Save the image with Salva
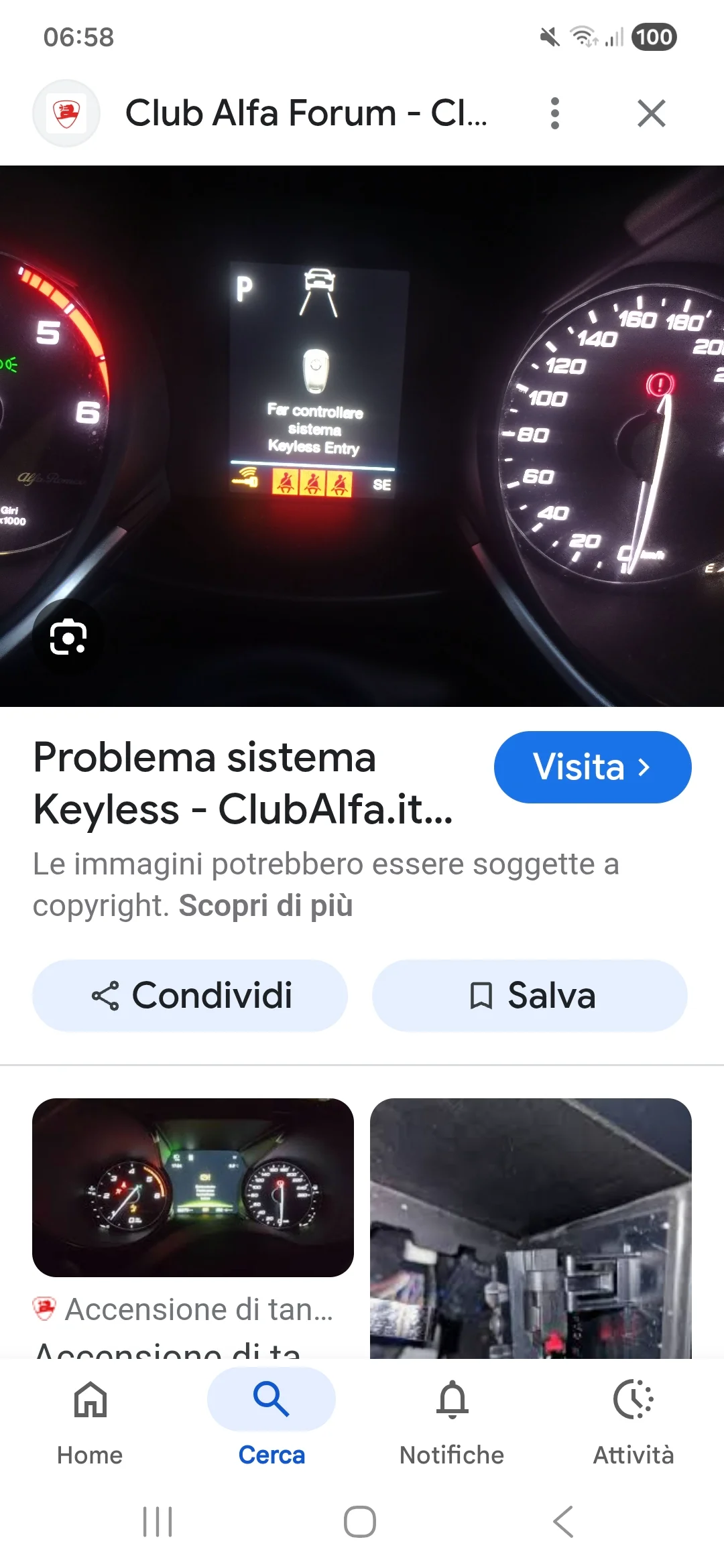The height and width of the screenshot is (1568, 724). pos(530,995)
